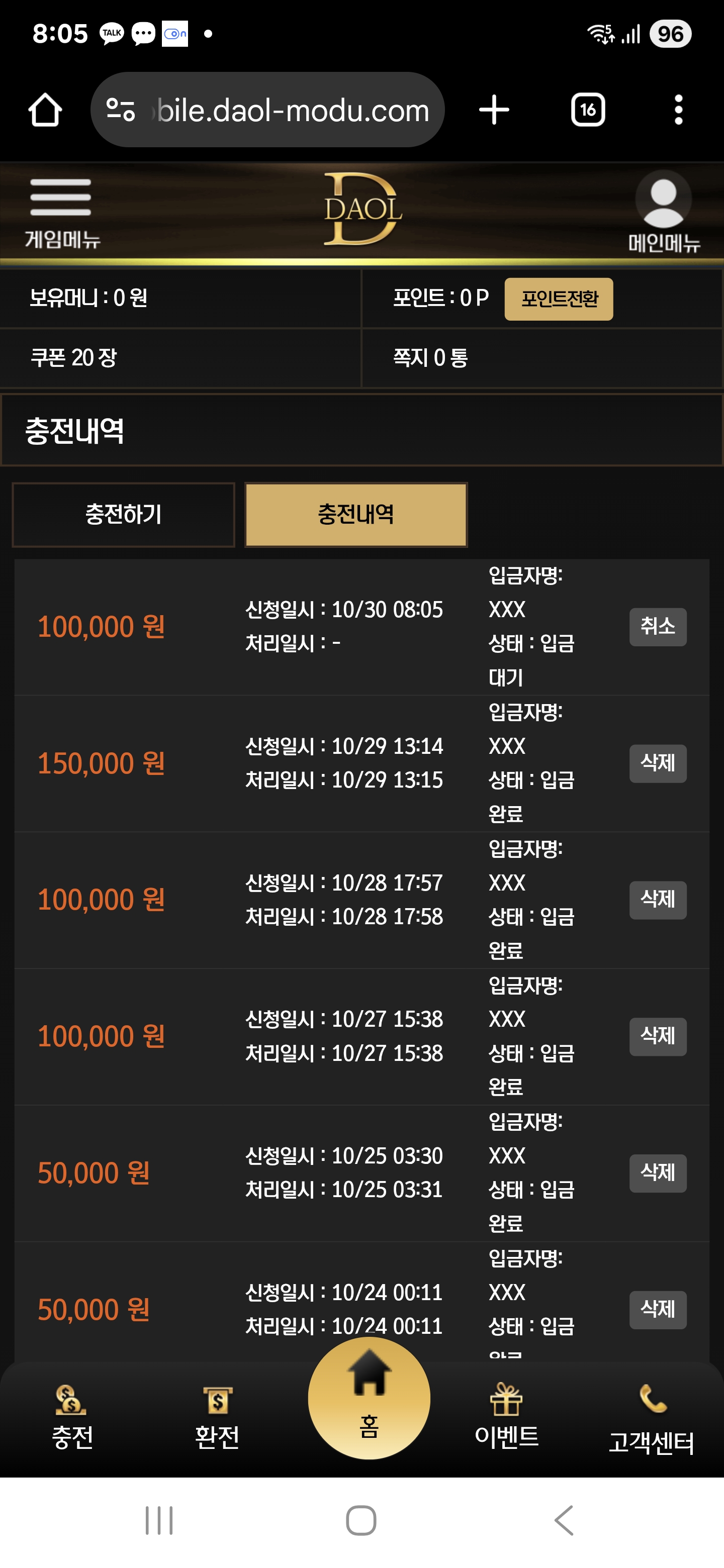This screenshot has width=724, height=1568.
Task: Open the tab switcher showing 16
Action: [x=588, y=110]
